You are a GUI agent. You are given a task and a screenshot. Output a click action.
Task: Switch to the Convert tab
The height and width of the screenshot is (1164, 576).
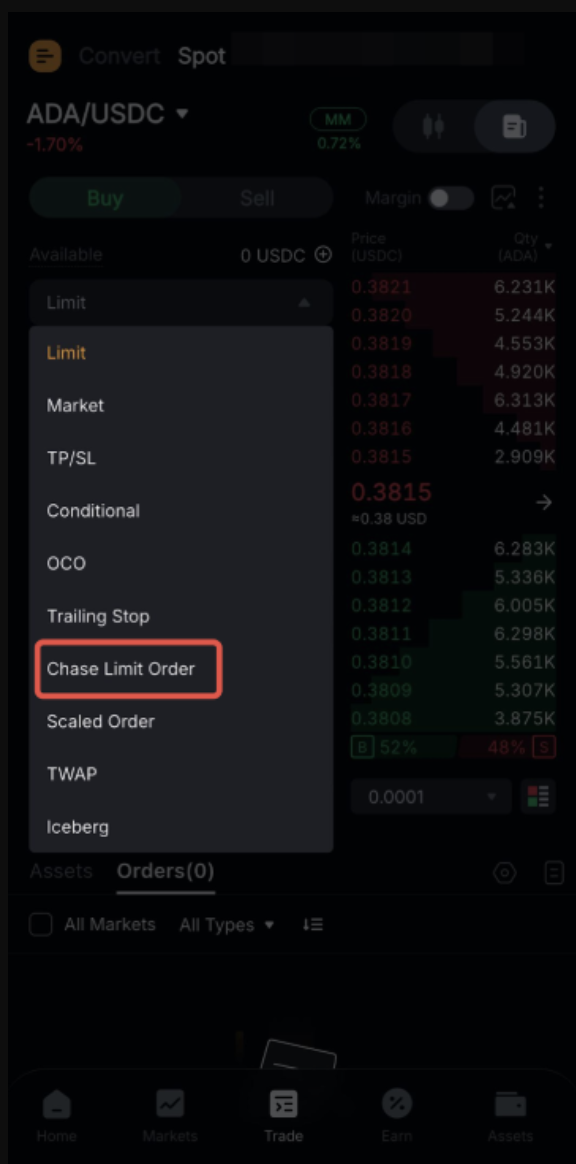(120, 56)
